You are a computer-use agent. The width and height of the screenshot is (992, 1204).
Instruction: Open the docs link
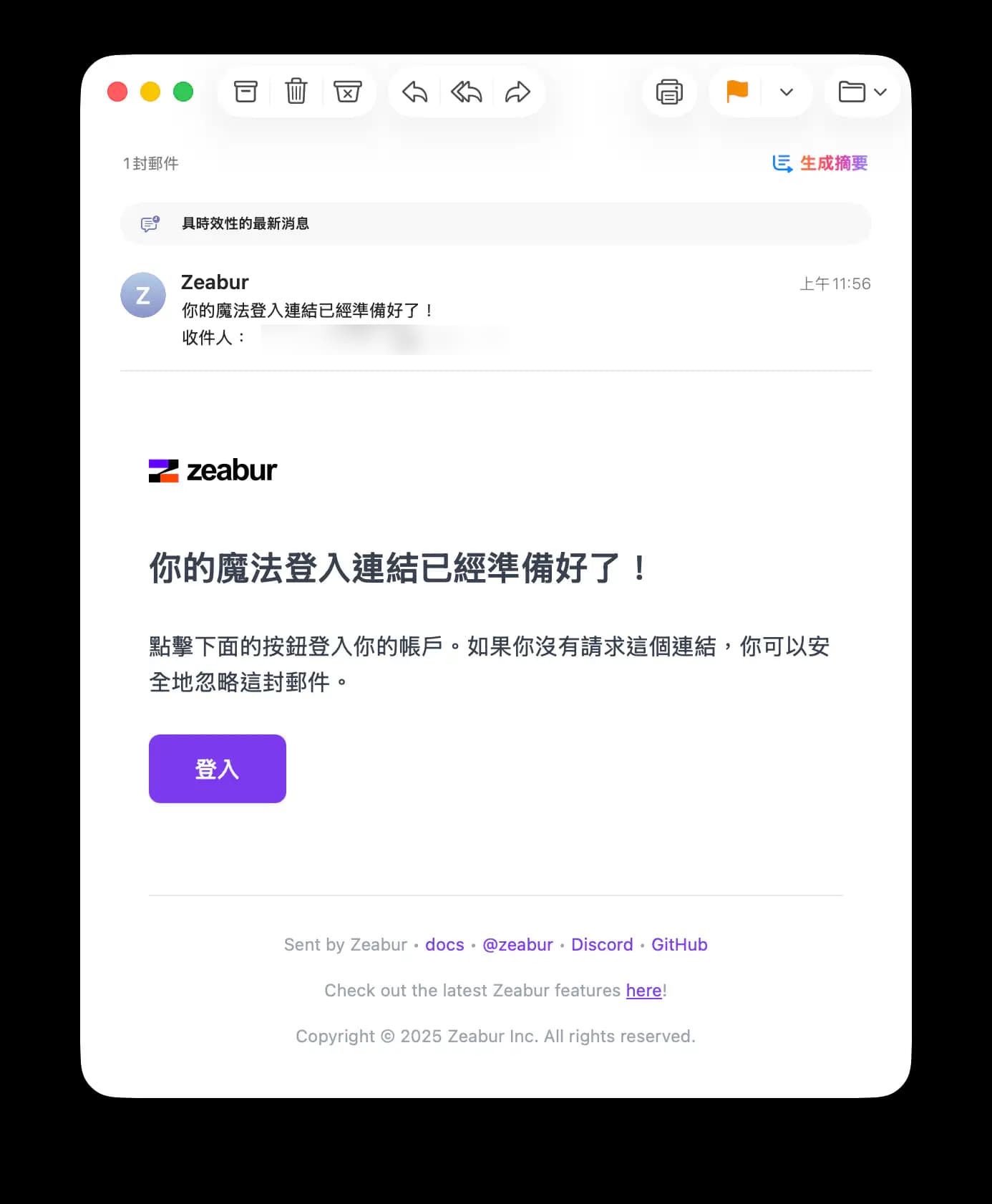[x=444, y=945]
